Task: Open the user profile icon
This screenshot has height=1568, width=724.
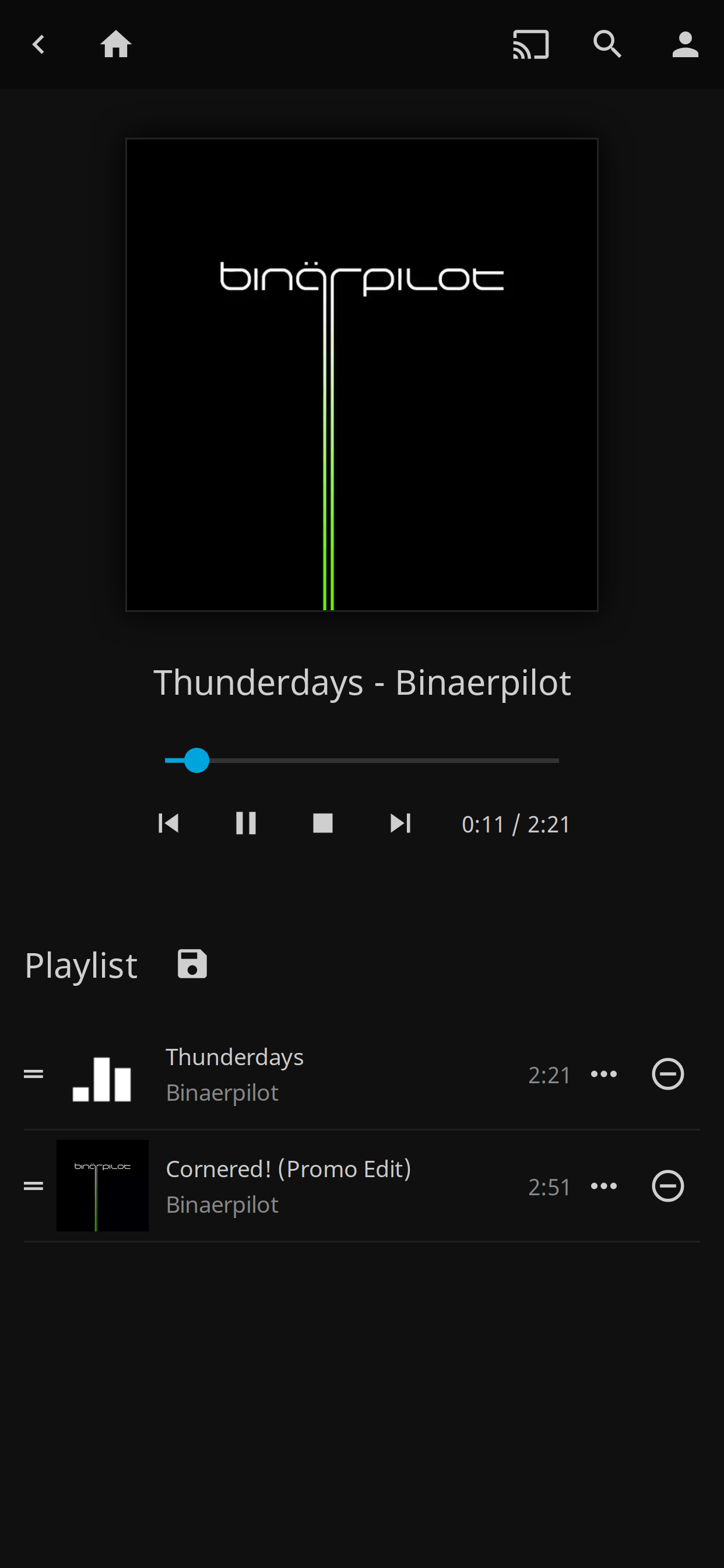Action: click(x=685, y=44)
